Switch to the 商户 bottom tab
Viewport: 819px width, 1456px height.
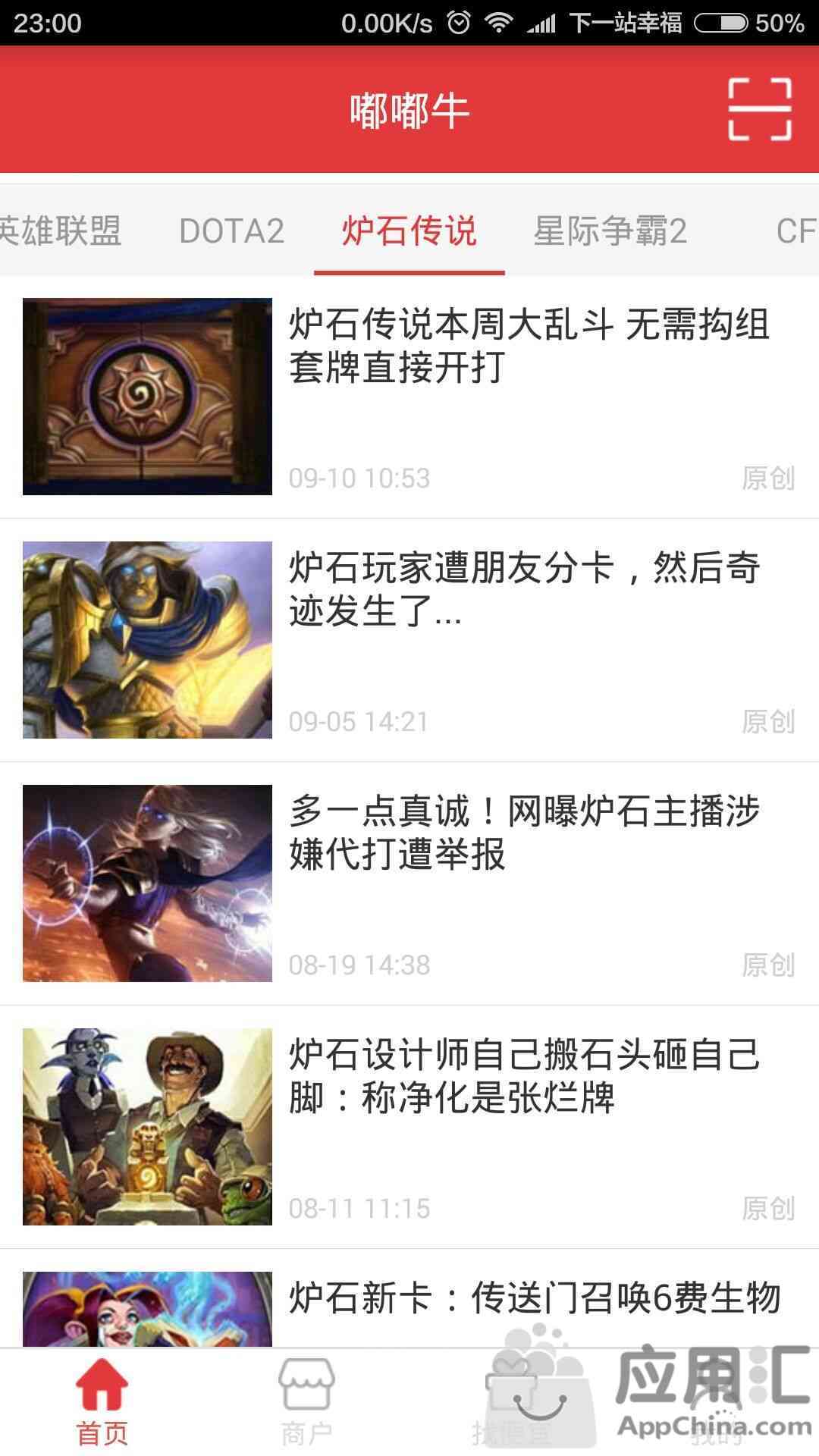pos(306,1403)
